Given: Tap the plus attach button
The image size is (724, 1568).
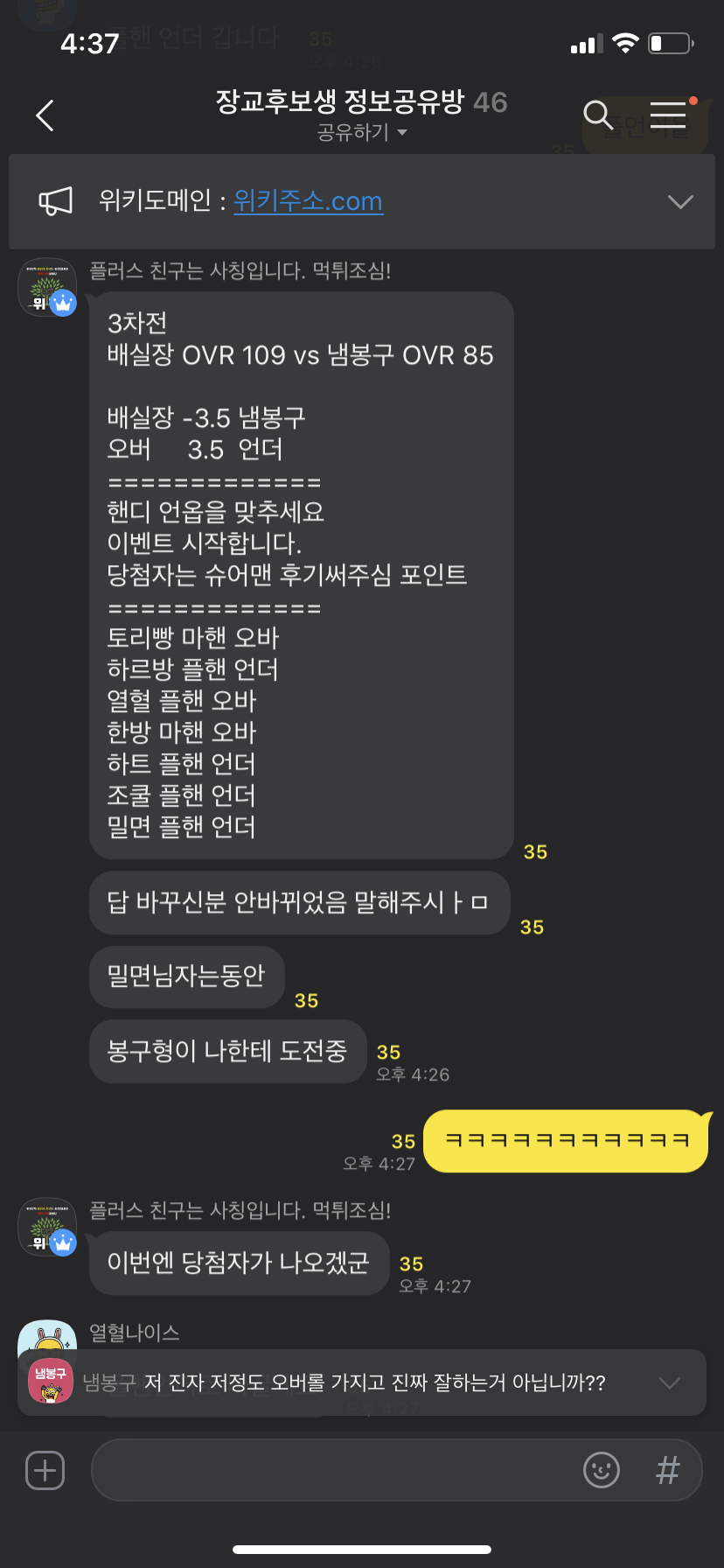Looking at the screenshot, I should point(45,1470).
